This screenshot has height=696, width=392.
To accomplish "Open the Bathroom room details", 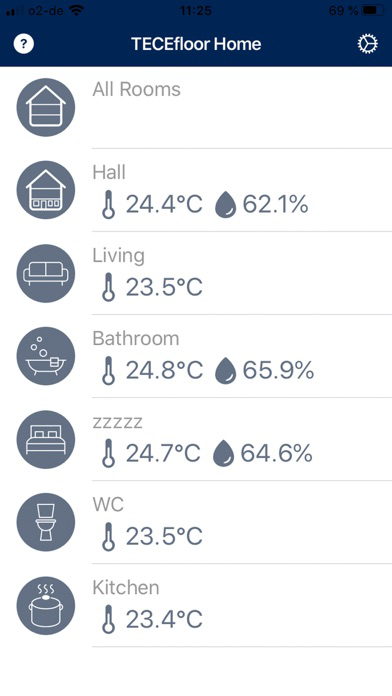I will pyautogui.click(x=196, y=356).
